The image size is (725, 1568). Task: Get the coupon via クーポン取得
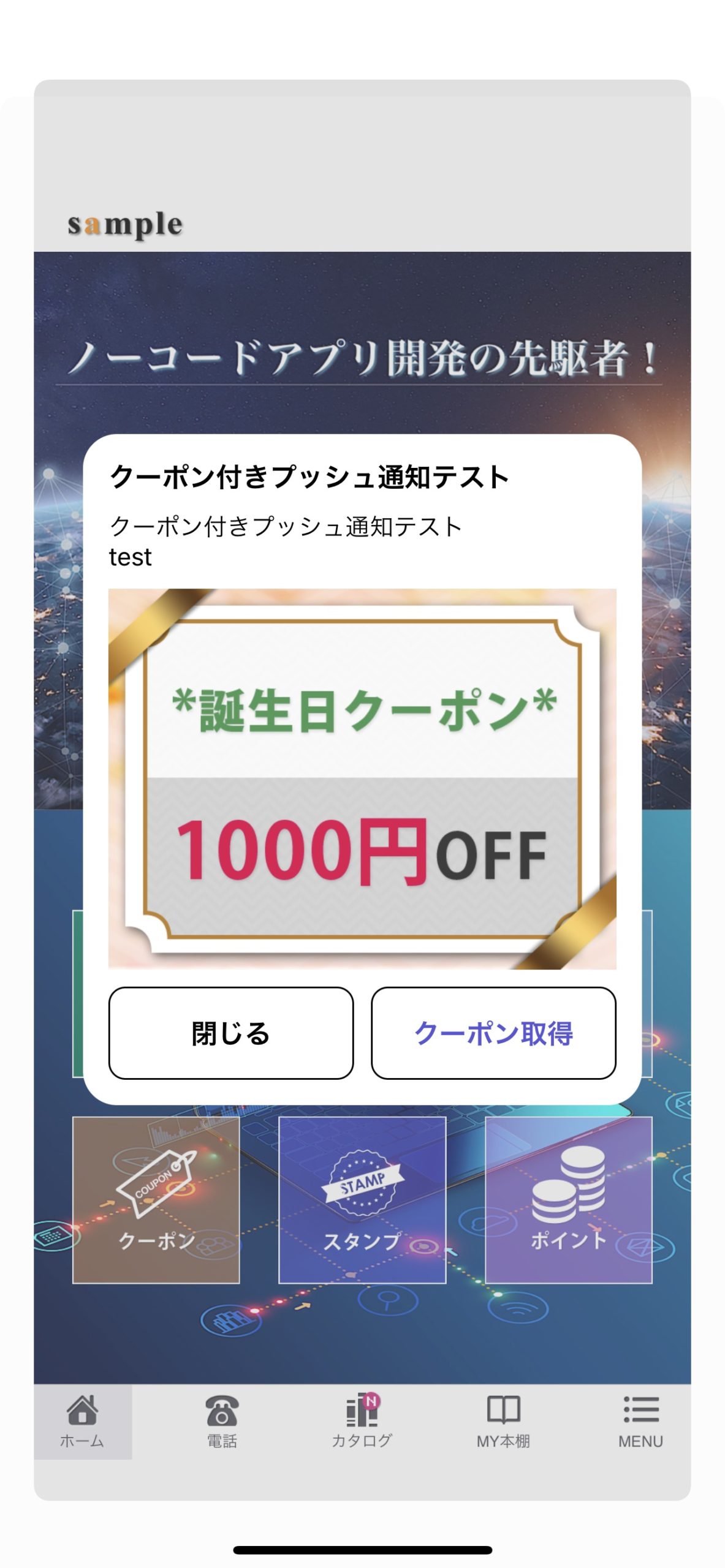pos(493,1033)
